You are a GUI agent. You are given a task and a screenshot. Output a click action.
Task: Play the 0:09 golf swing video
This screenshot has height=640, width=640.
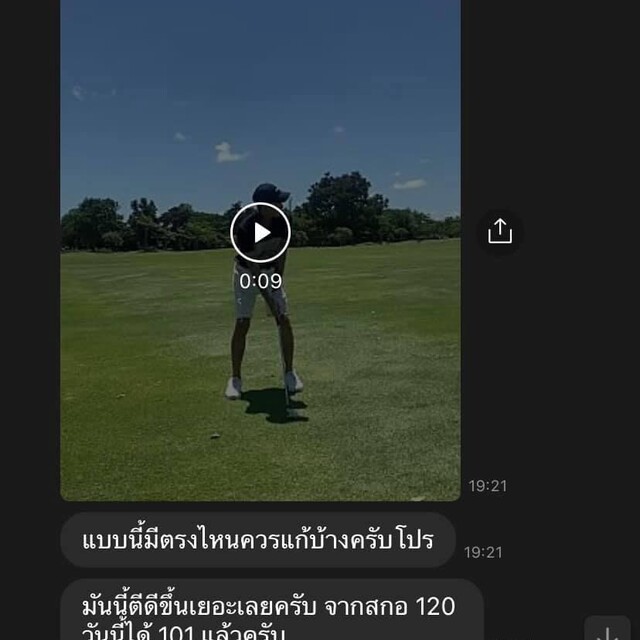pyautogui.click(x=260, y=233)
